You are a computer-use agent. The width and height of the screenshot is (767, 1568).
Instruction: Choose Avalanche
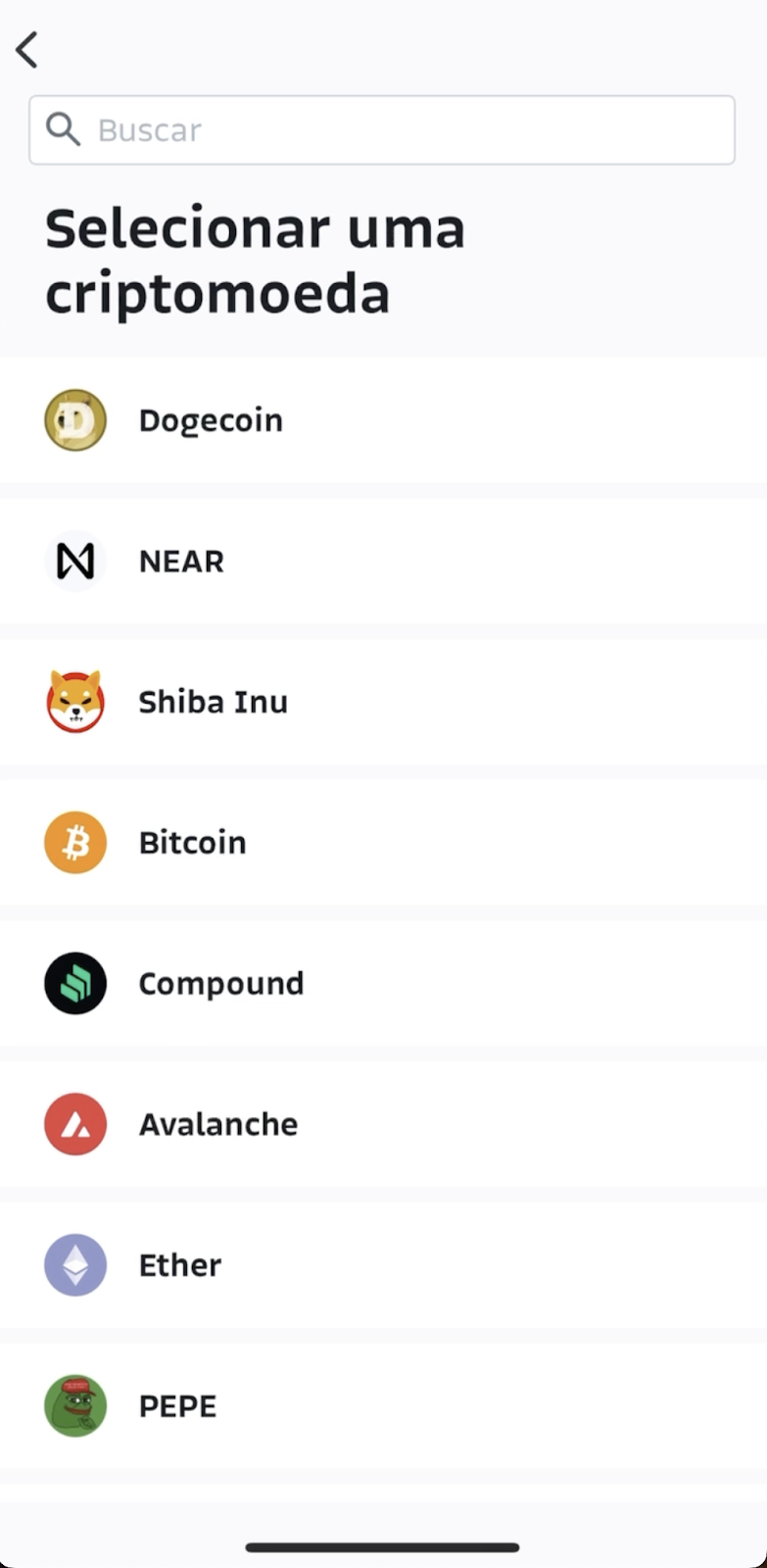pos(383,1124)
